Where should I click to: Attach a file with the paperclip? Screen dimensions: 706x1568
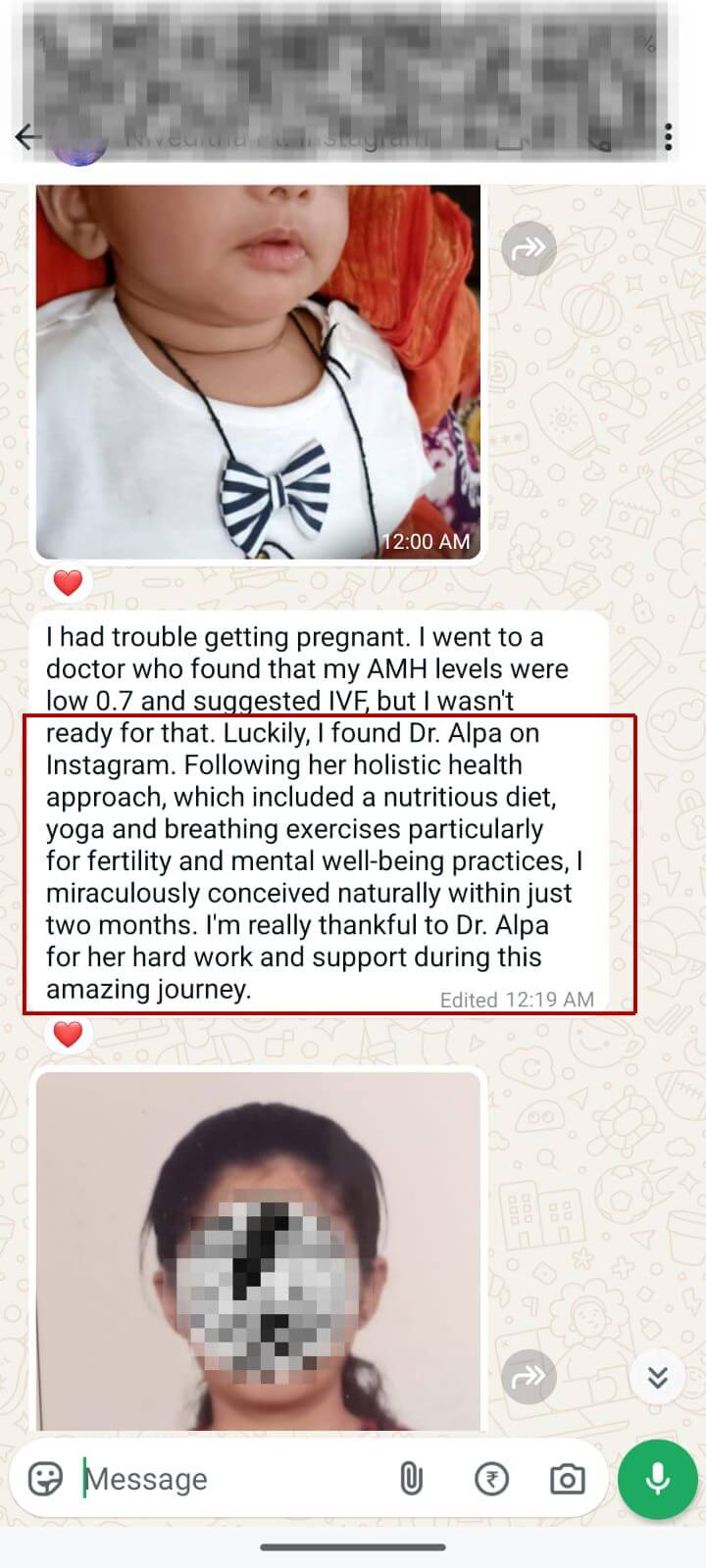(x=411, y=1478)
